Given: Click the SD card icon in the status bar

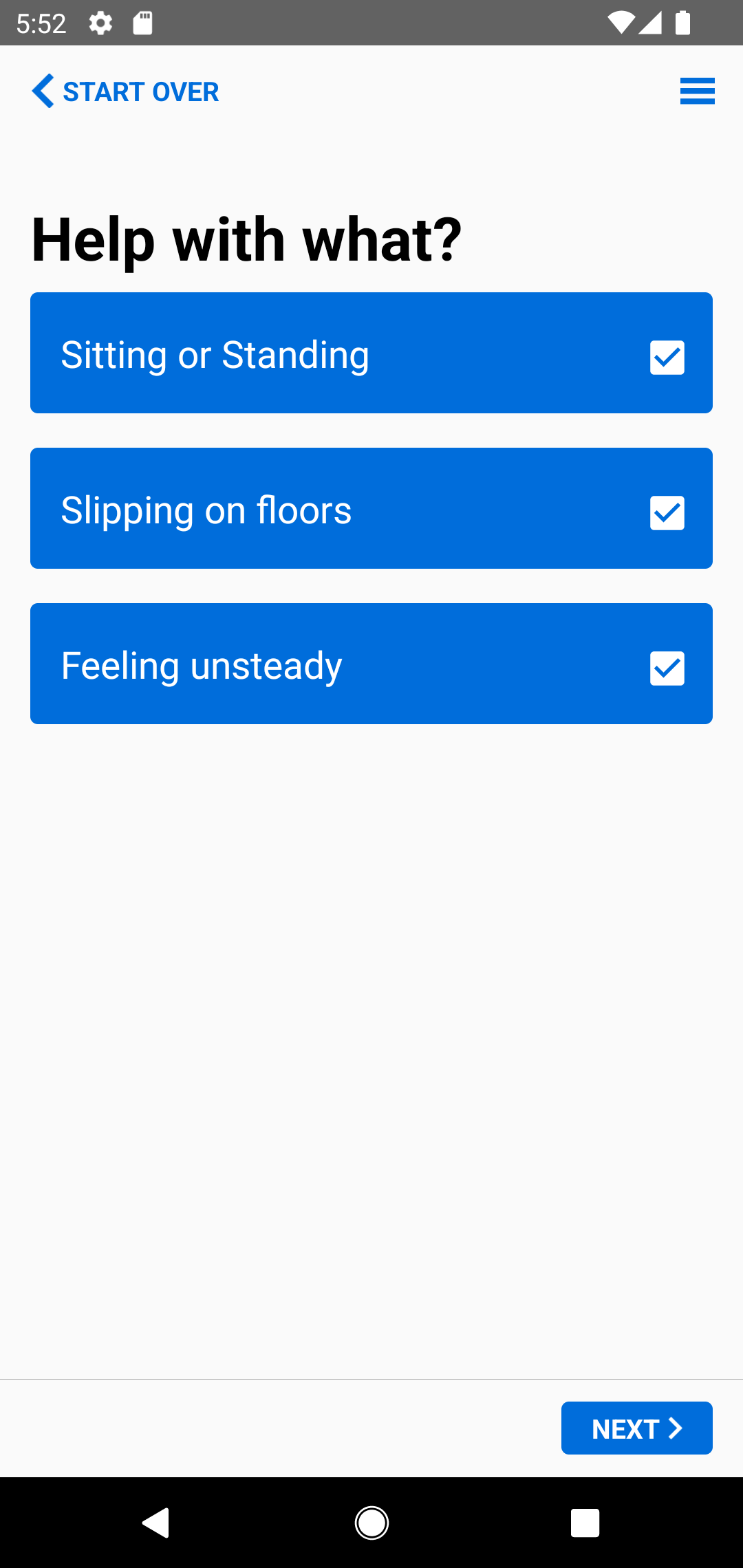Looking at the screenshot, I should pyautogui.click(x=143, y=23).
